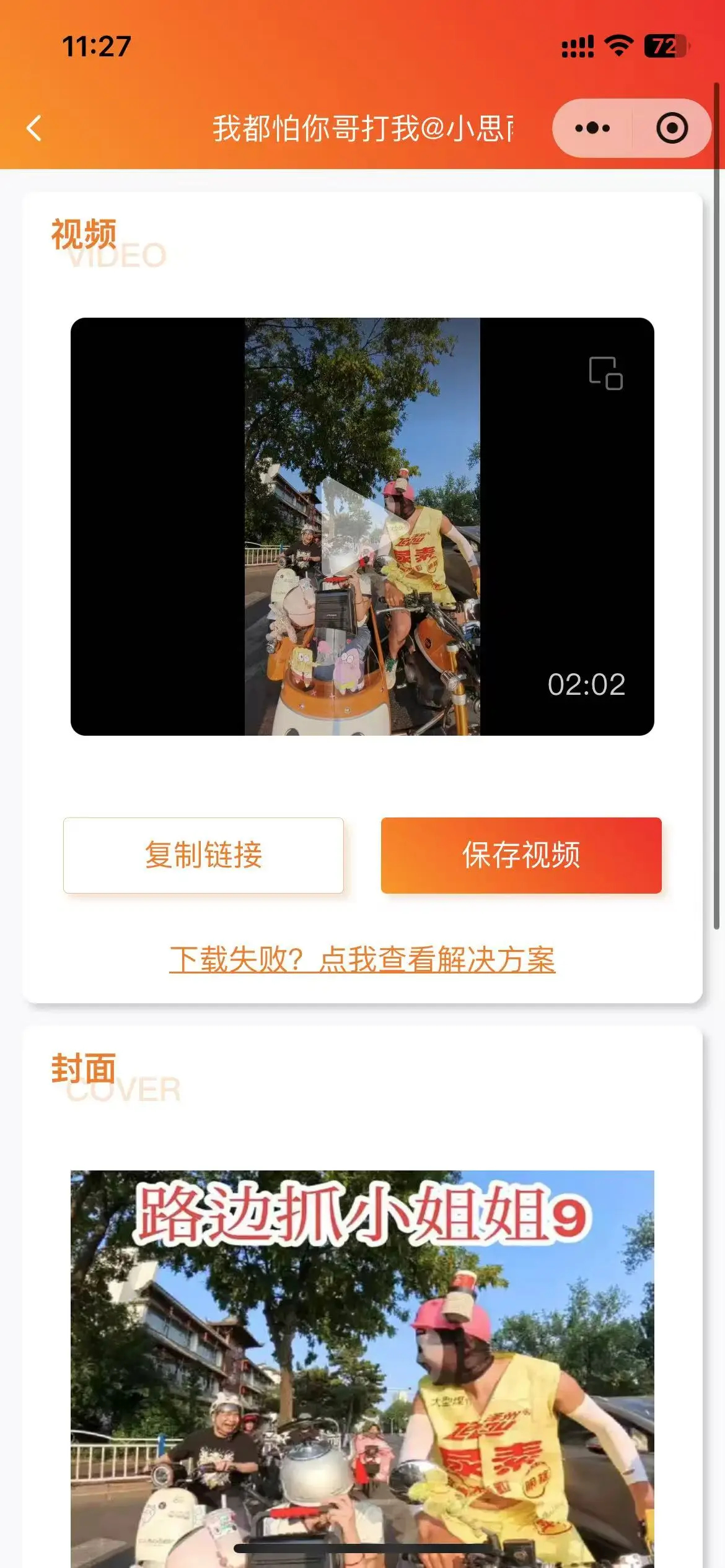Image resolution: width=725 pixels, height=1568 pixels.
Task: Save the video with 保存视频
Action: [521, 855]
